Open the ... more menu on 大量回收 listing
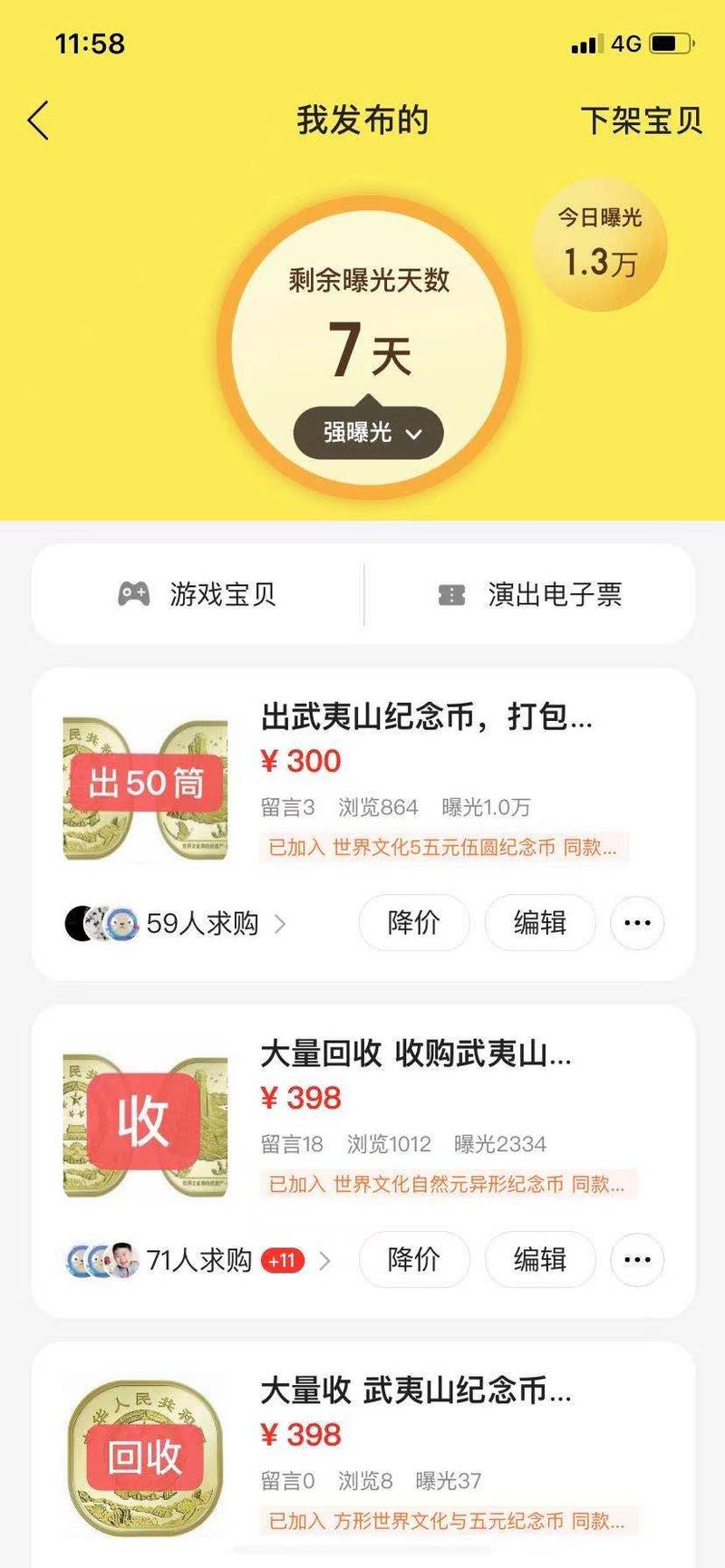Screen dimensions: 725x1568 click(x=637, y=1259)
